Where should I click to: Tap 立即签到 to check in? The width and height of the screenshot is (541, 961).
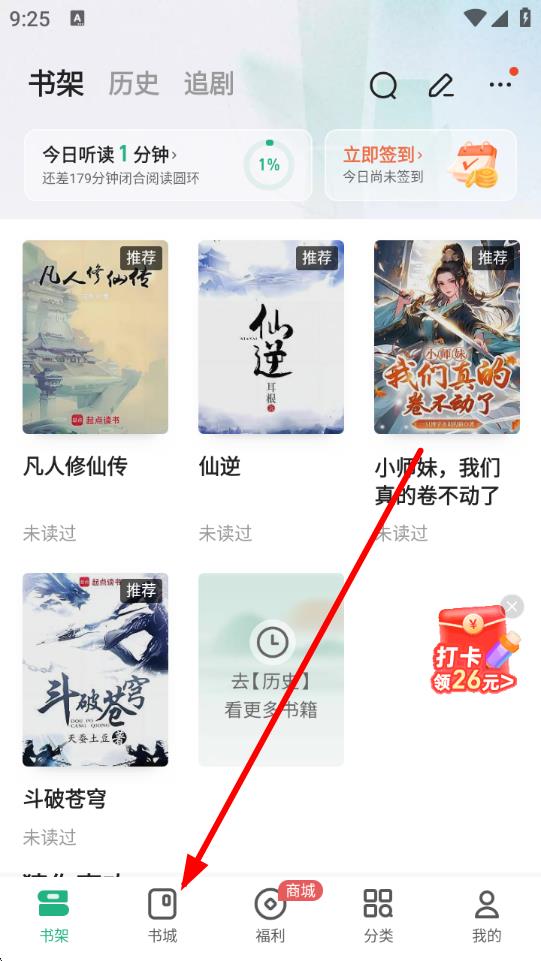coord(420,165)
